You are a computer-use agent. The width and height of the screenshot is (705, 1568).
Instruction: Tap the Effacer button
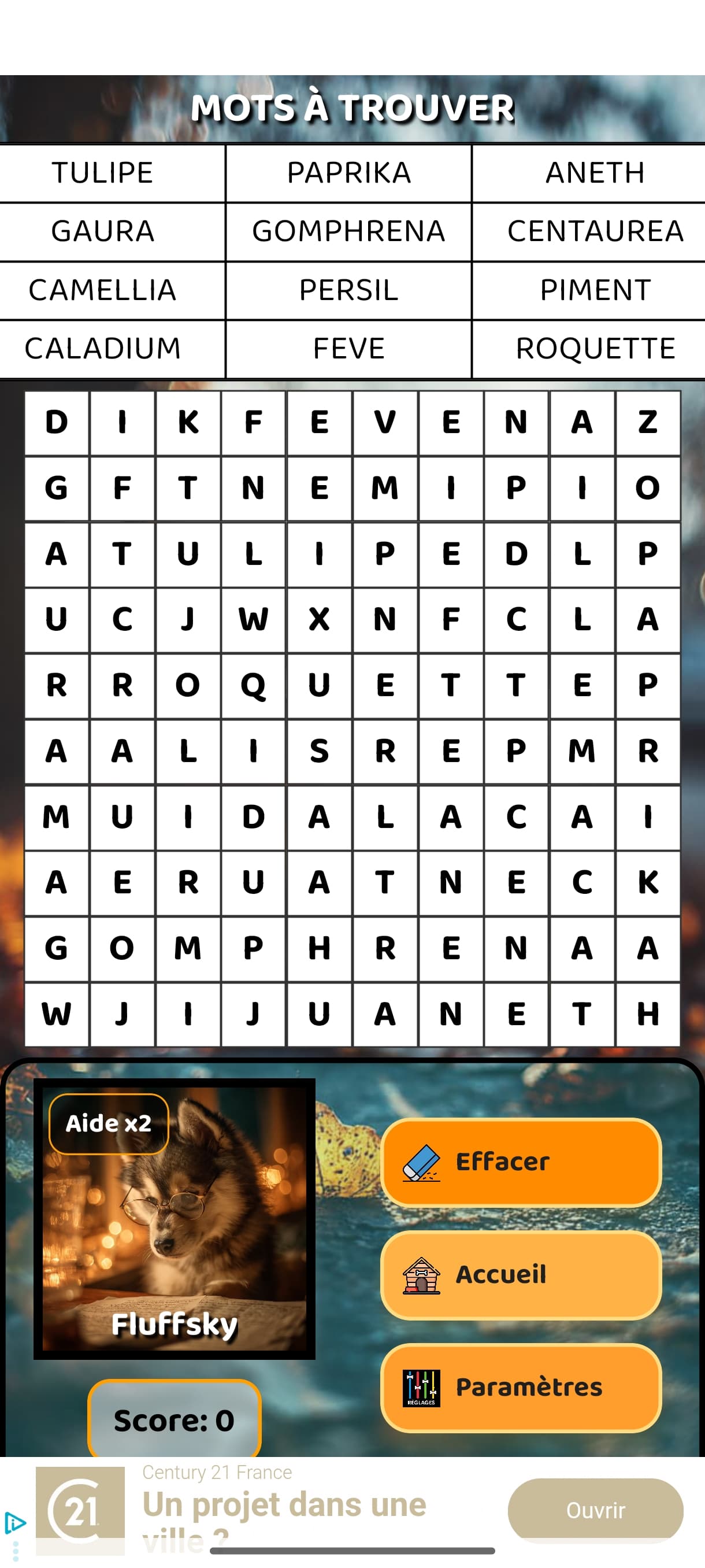tap(521, 1162)
